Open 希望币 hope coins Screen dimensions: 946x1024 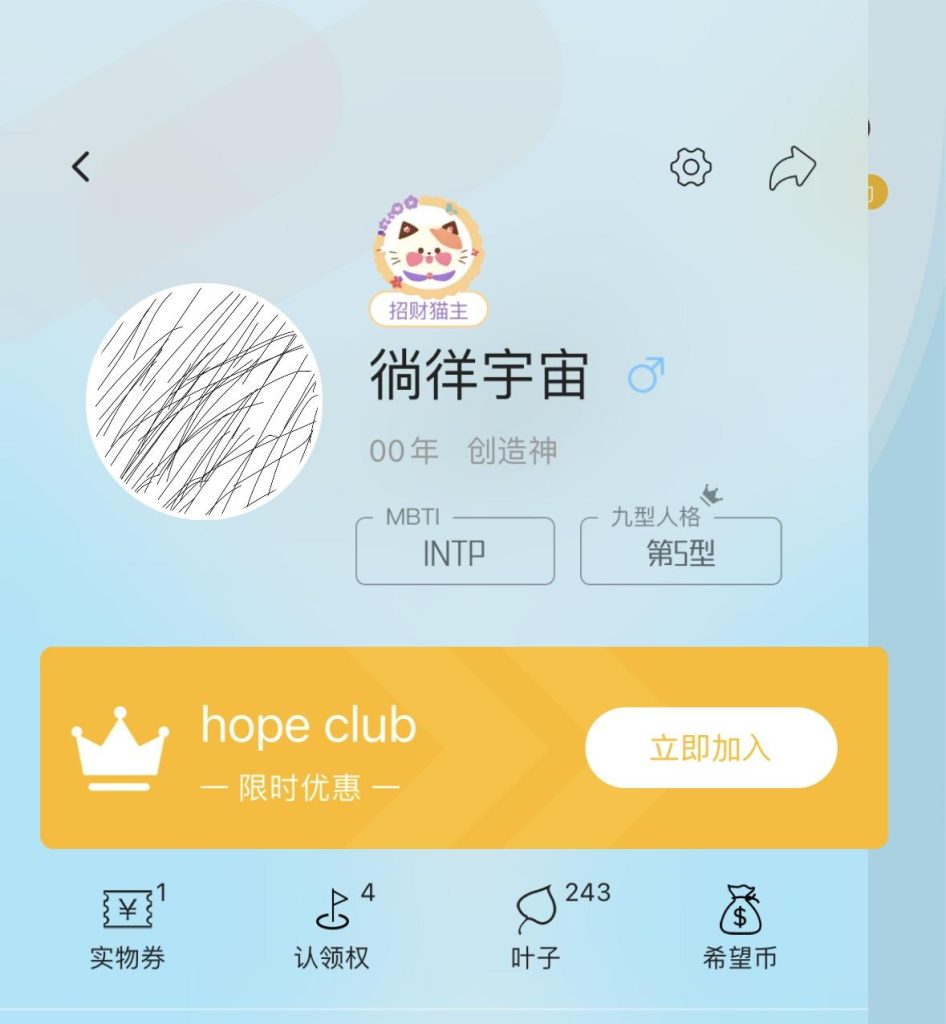[x=740, y=928]
